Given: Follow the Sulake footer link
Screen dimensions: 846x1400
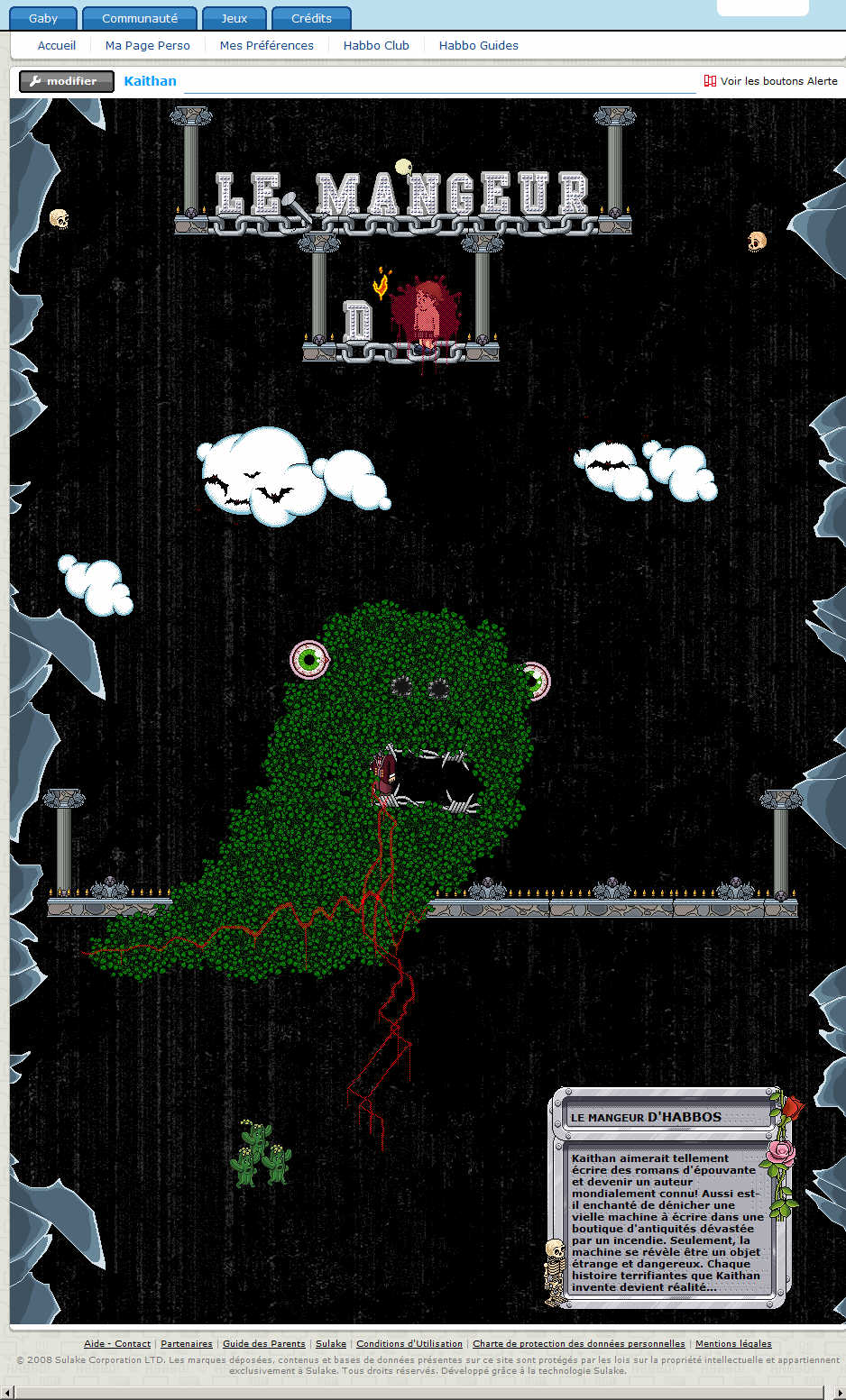Looking at the screenshot, I should click(331, 1343).
